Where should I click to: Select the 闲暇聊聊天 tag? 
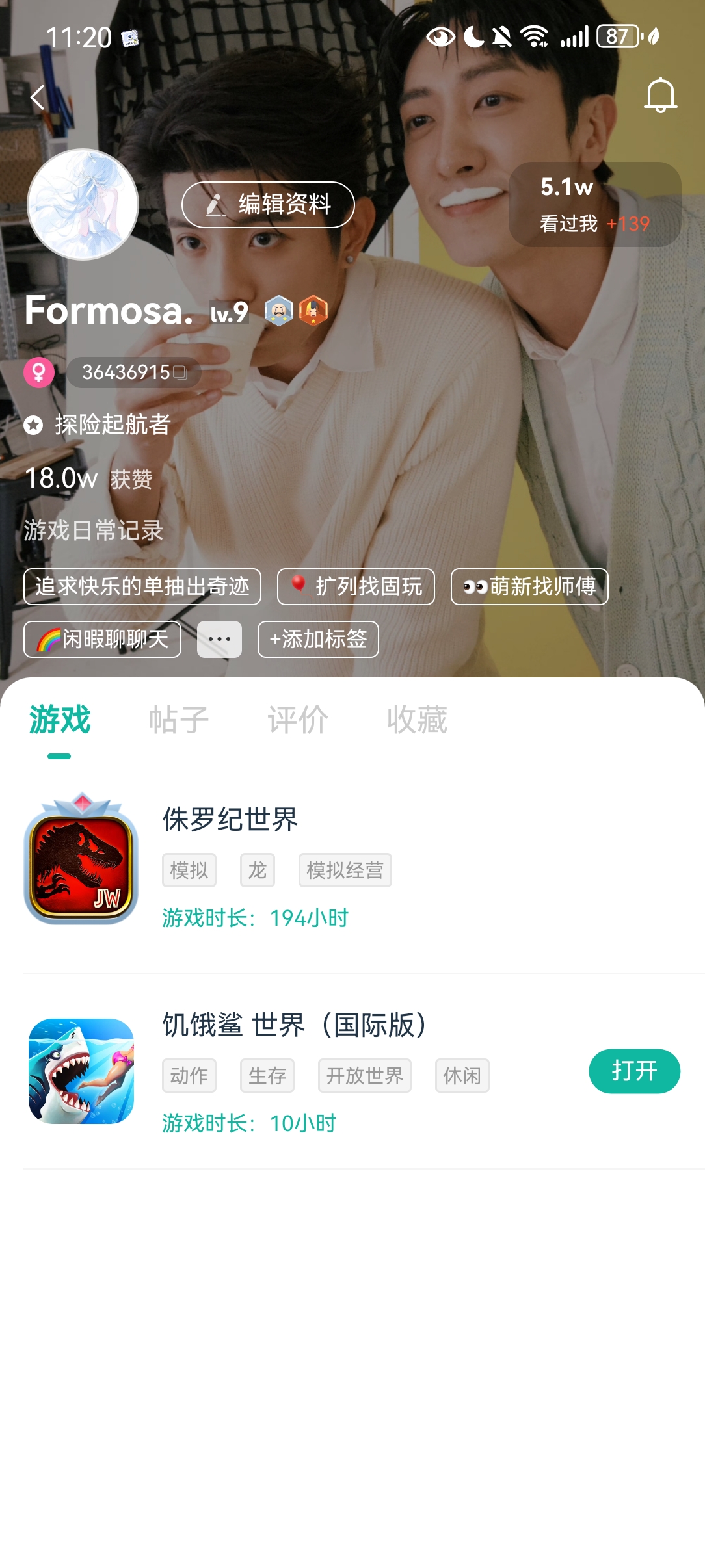click(102, 639)
